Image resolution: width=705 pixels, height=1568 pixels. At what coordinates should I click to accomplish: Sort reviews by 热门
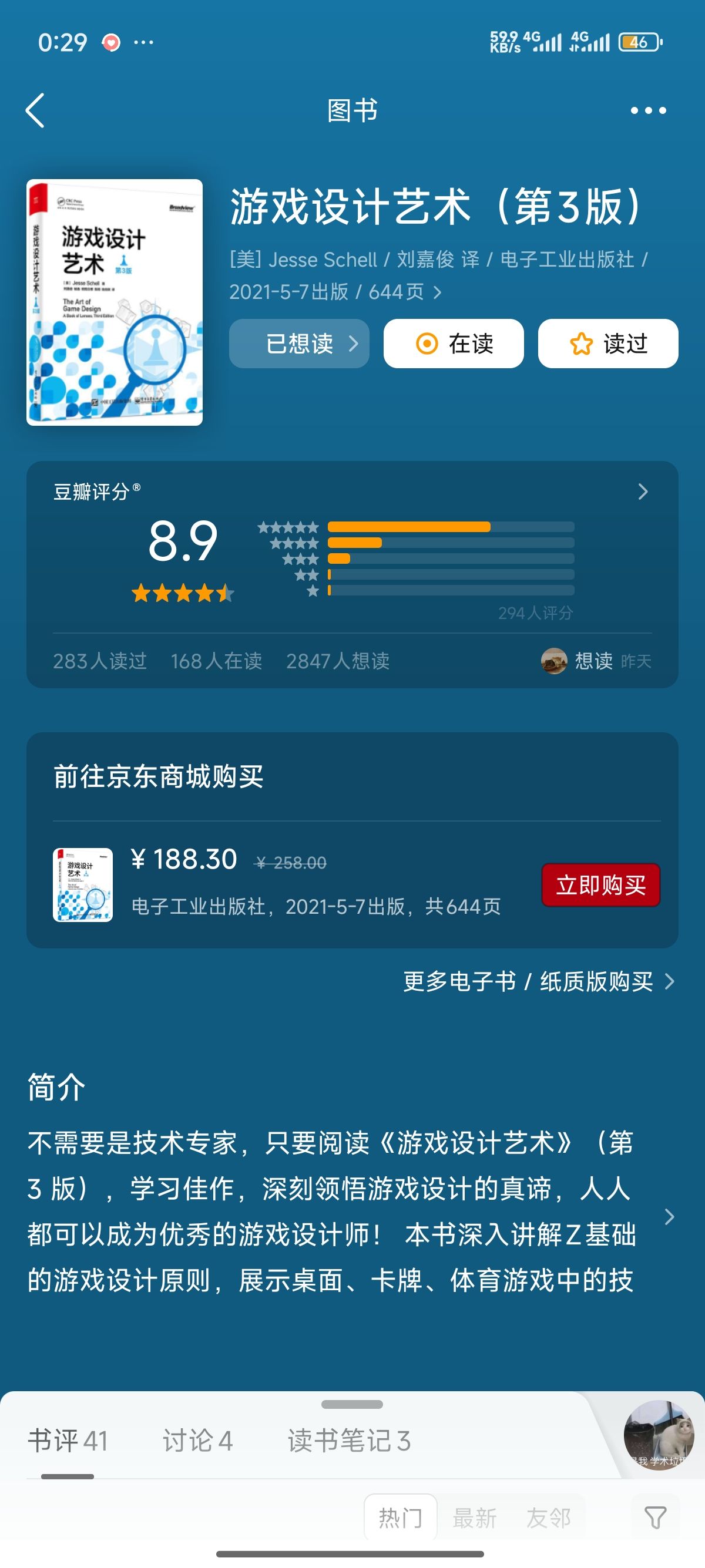coord(401,1517)
